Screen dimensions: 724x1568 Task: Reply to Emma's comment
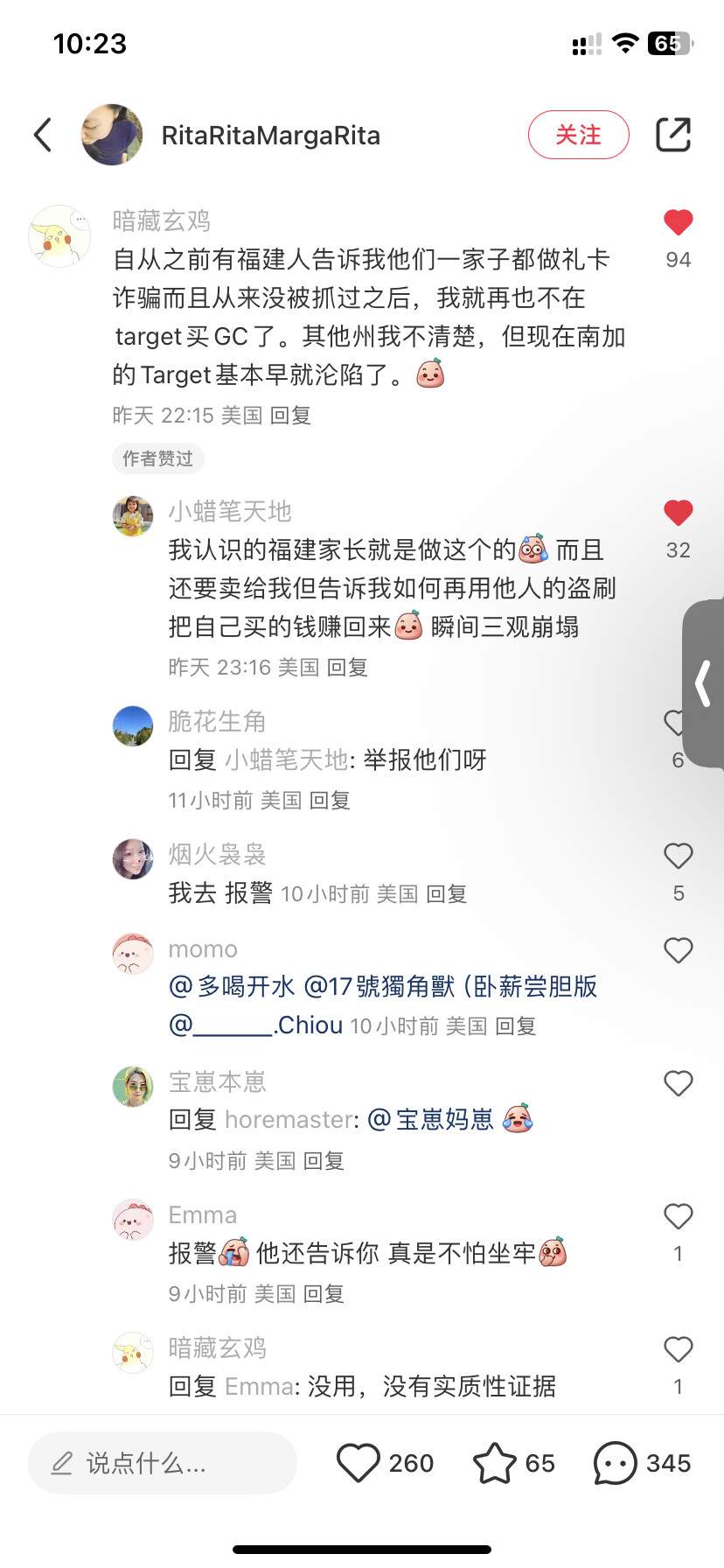[324, 1294]
